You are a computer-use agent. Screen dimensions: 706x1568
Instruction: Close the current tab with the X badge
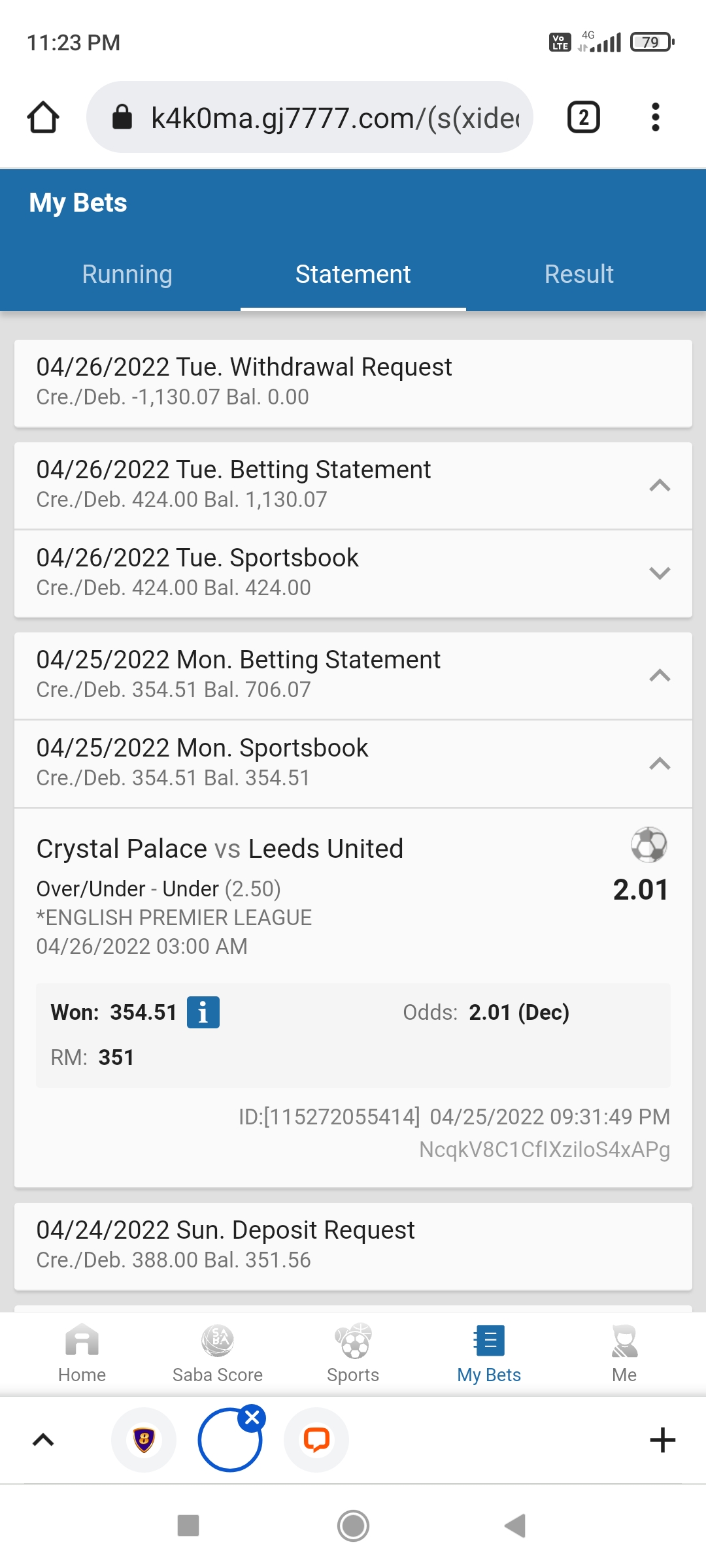tap(252, 1418)
